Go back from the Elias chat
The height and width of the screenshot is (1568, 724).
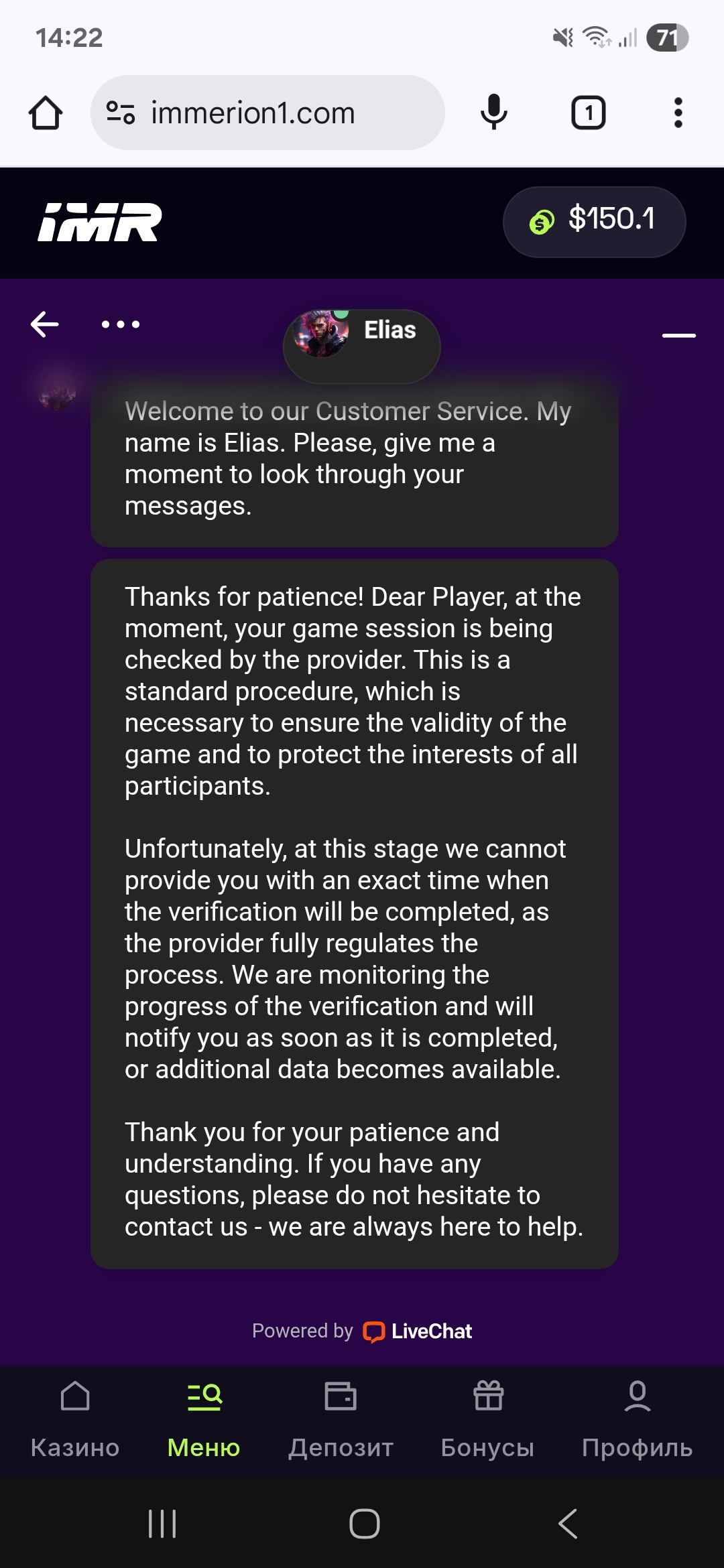(45, 325)
